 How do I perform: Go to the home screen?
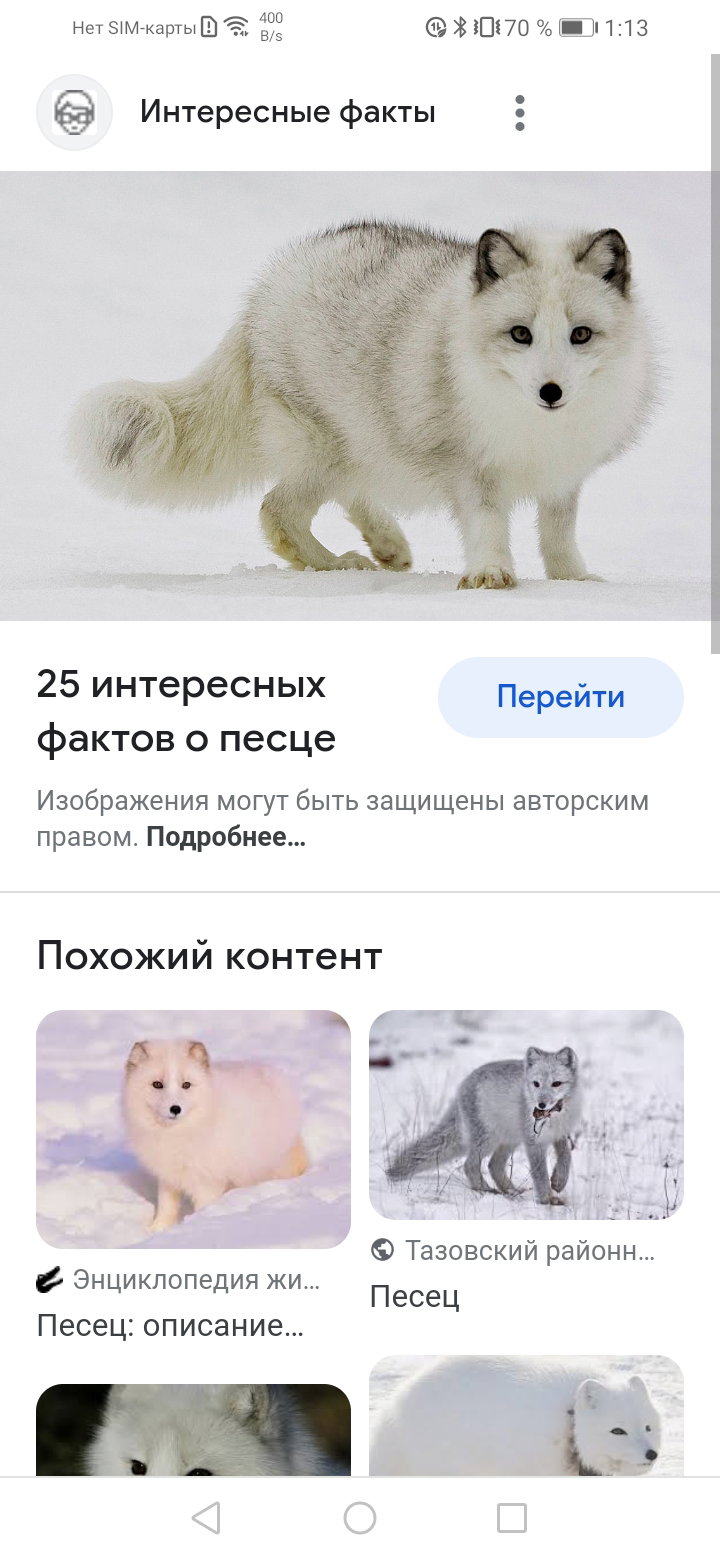[360, 1518]
